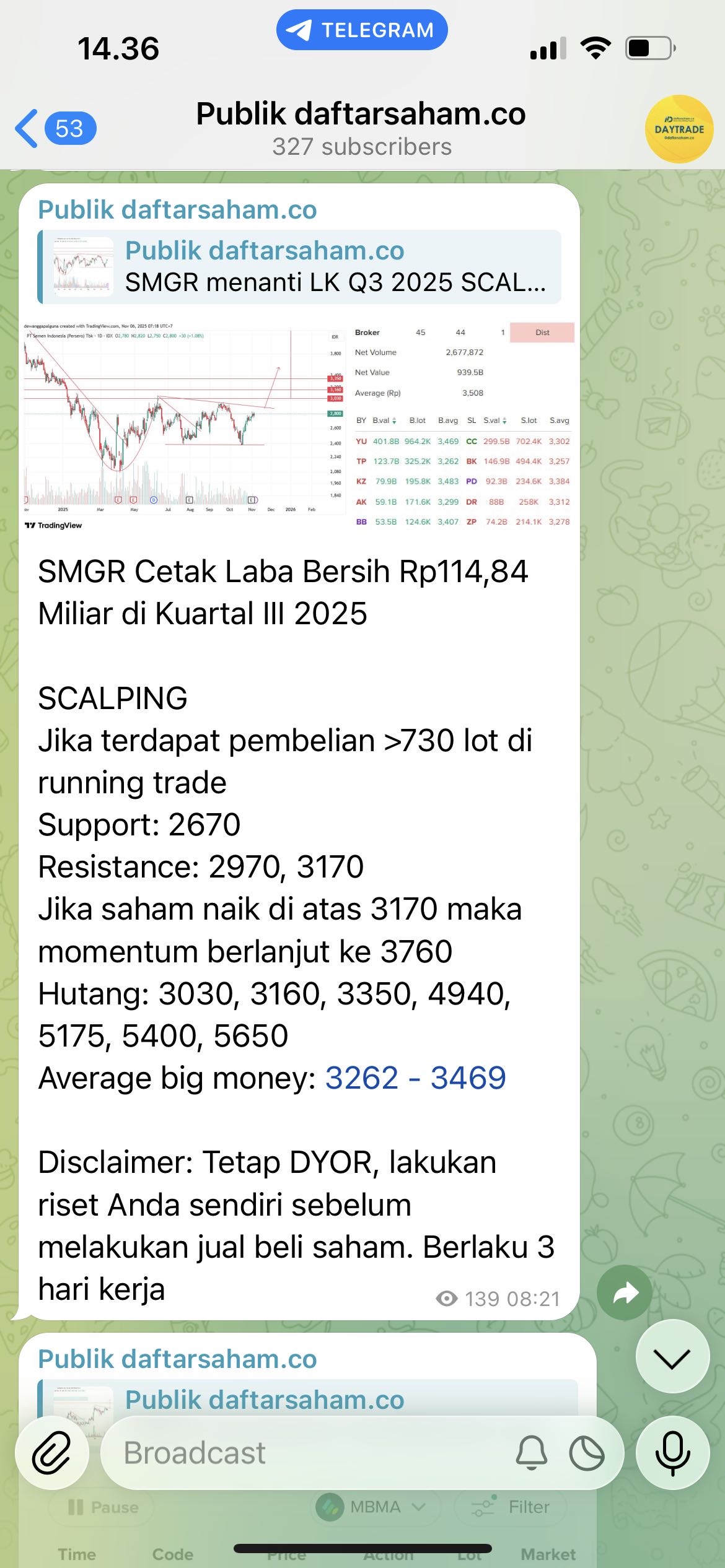
Task: Record a voice message with the microphone
Action: 672,1453
